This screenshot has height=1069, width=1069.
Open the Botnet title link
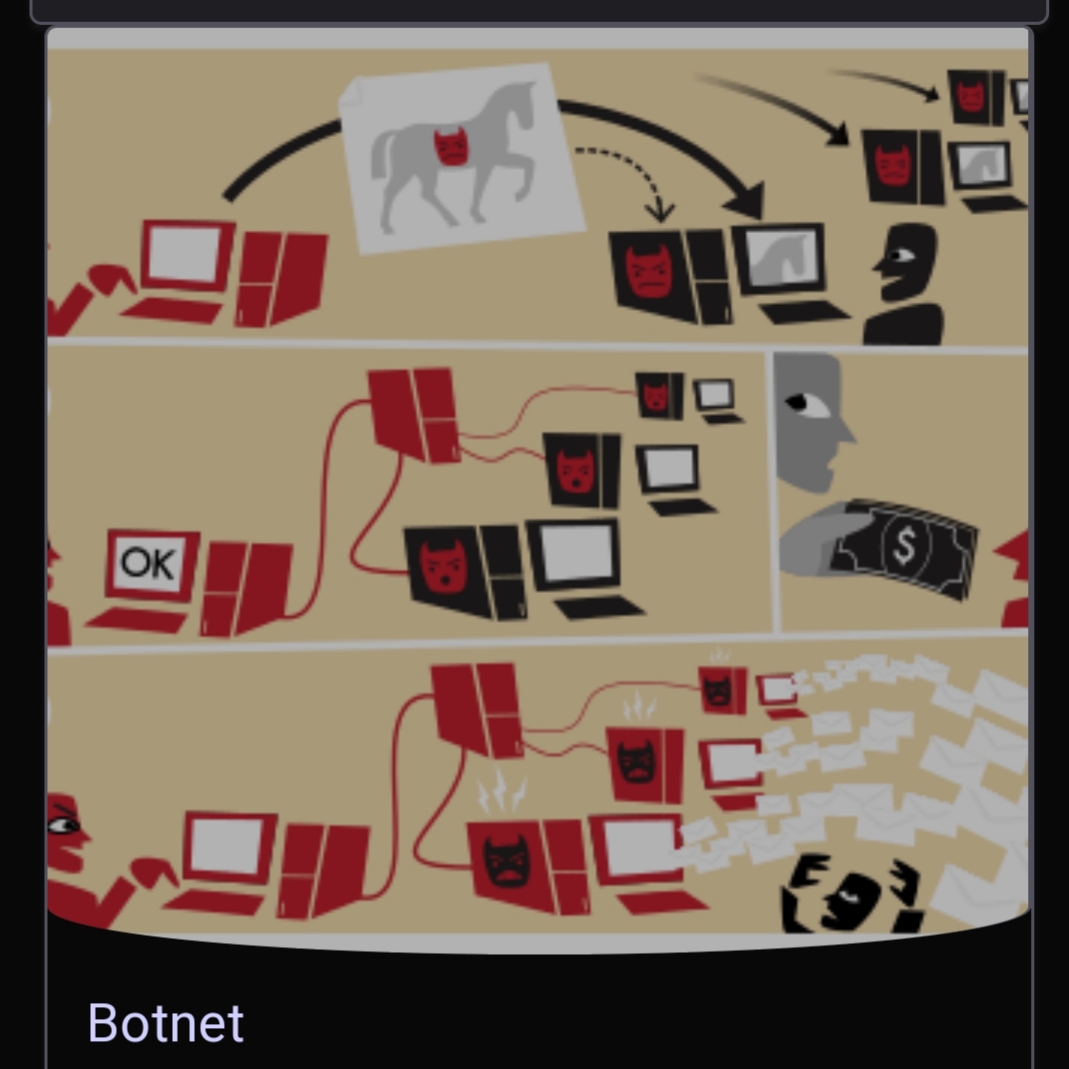(x=166, y=1023)
